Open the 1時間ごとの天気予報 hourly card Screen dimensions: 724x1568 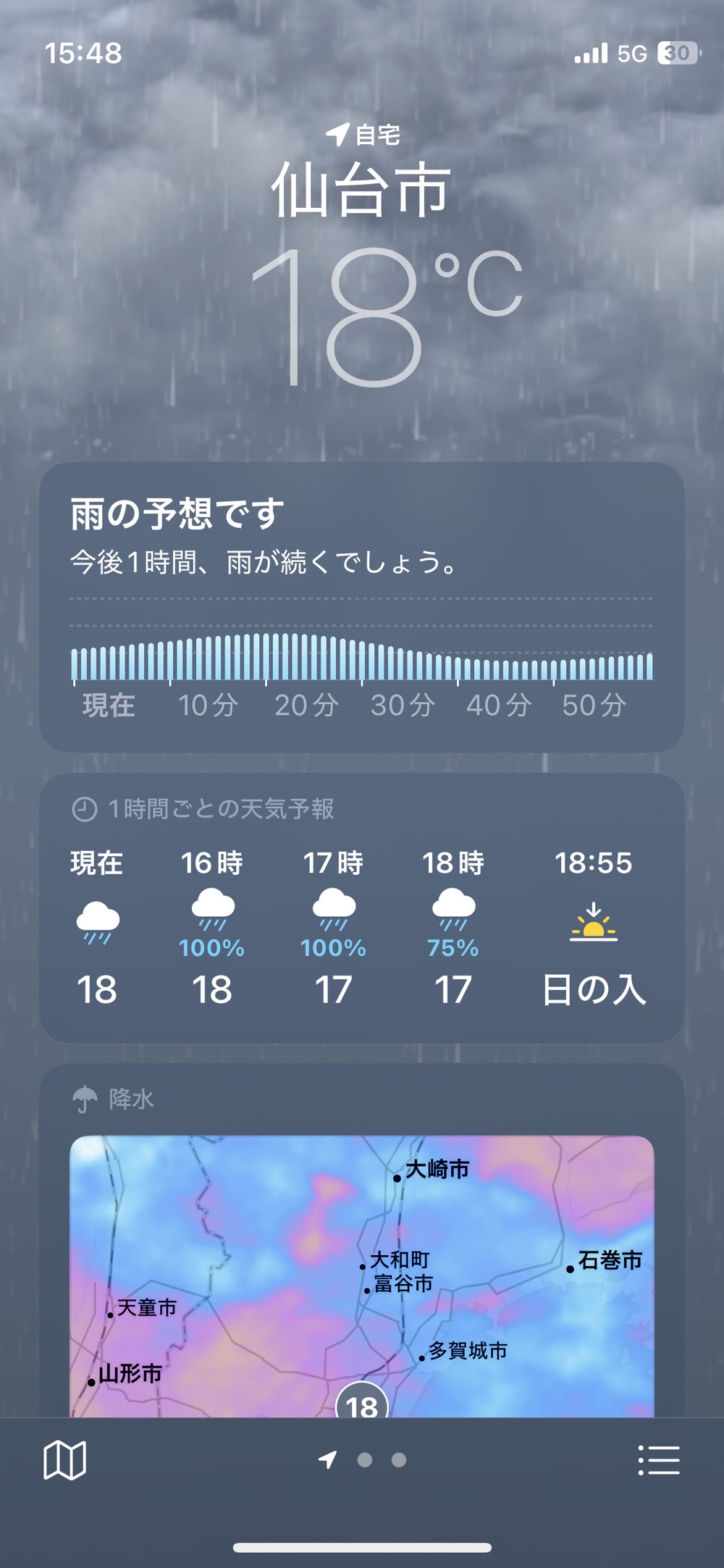[362, 908]
